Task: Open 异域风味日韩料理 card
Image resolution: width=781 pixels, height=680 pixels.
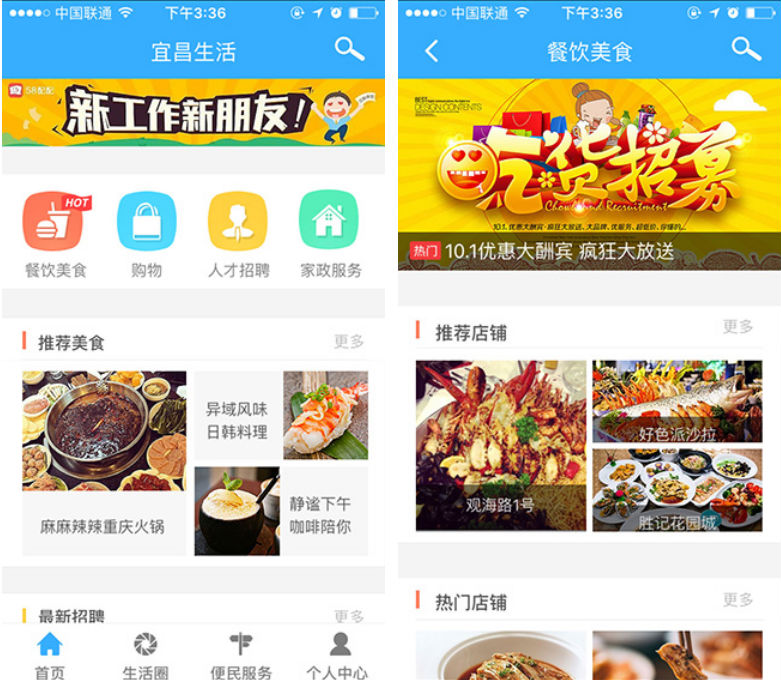Action: [281, 416]
